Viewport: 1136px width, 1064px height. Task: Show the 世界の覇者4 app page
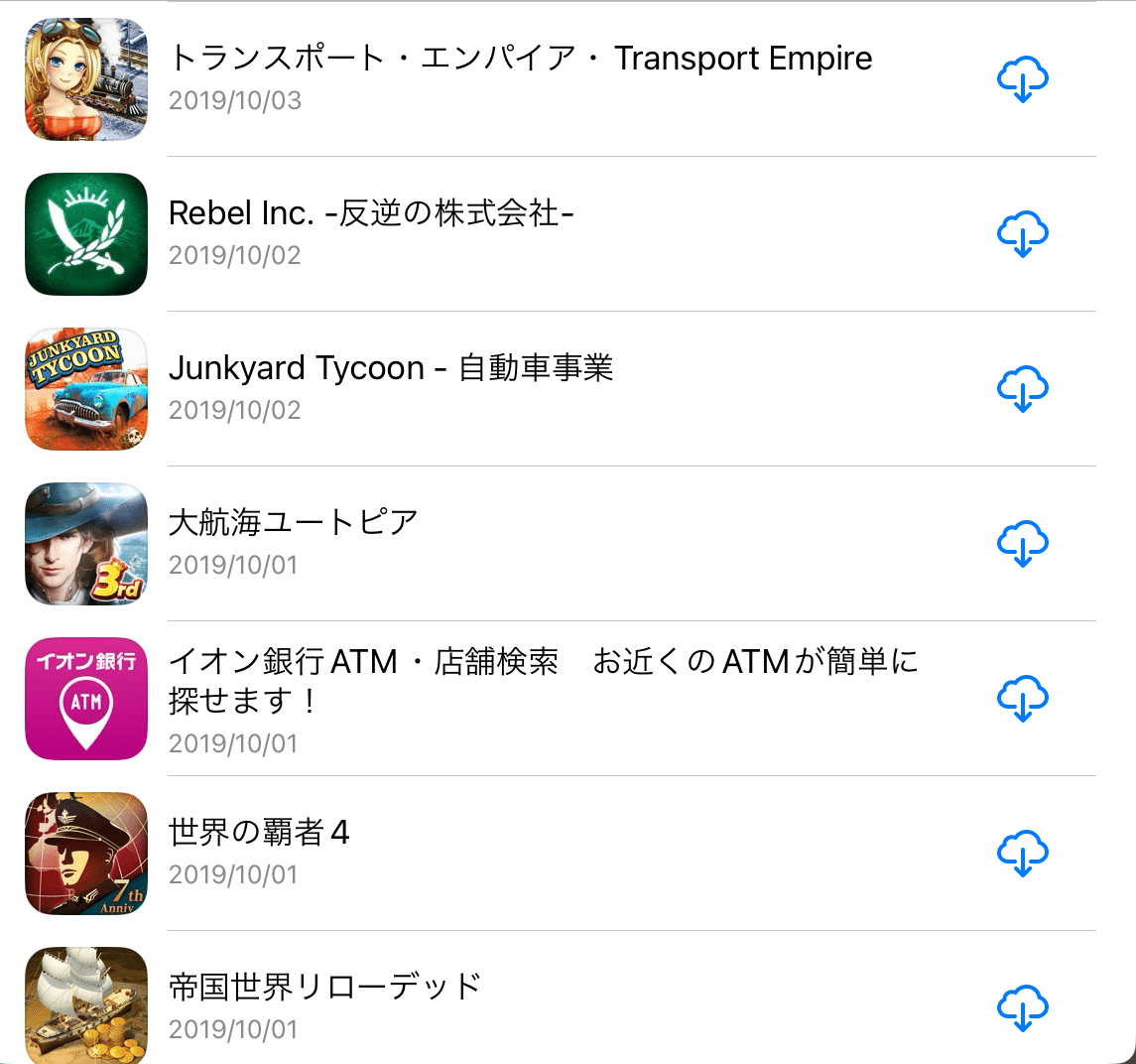[259, 833]
